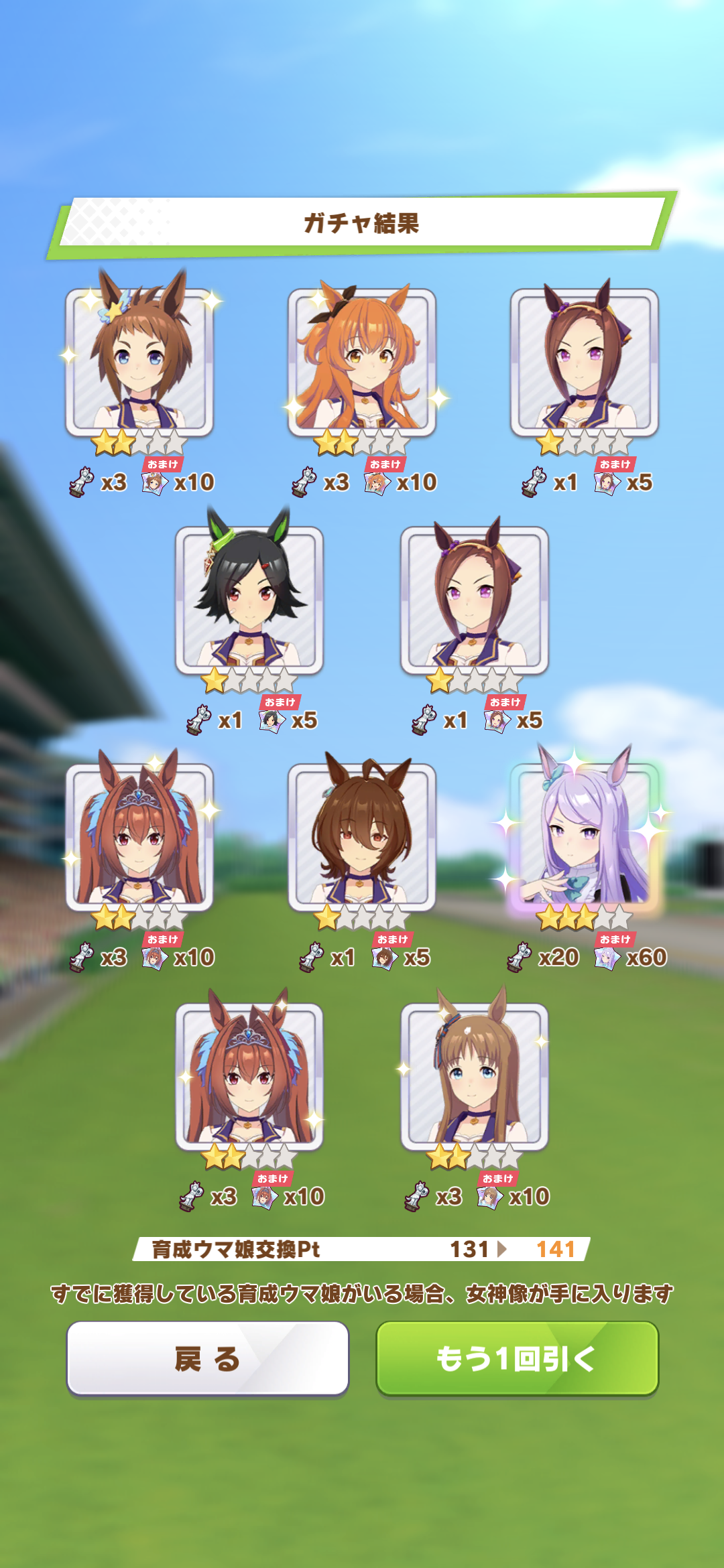Tap the 戻る back button
The width and height of the screenshot is (724, 1568).
(x=207, y=1358)
